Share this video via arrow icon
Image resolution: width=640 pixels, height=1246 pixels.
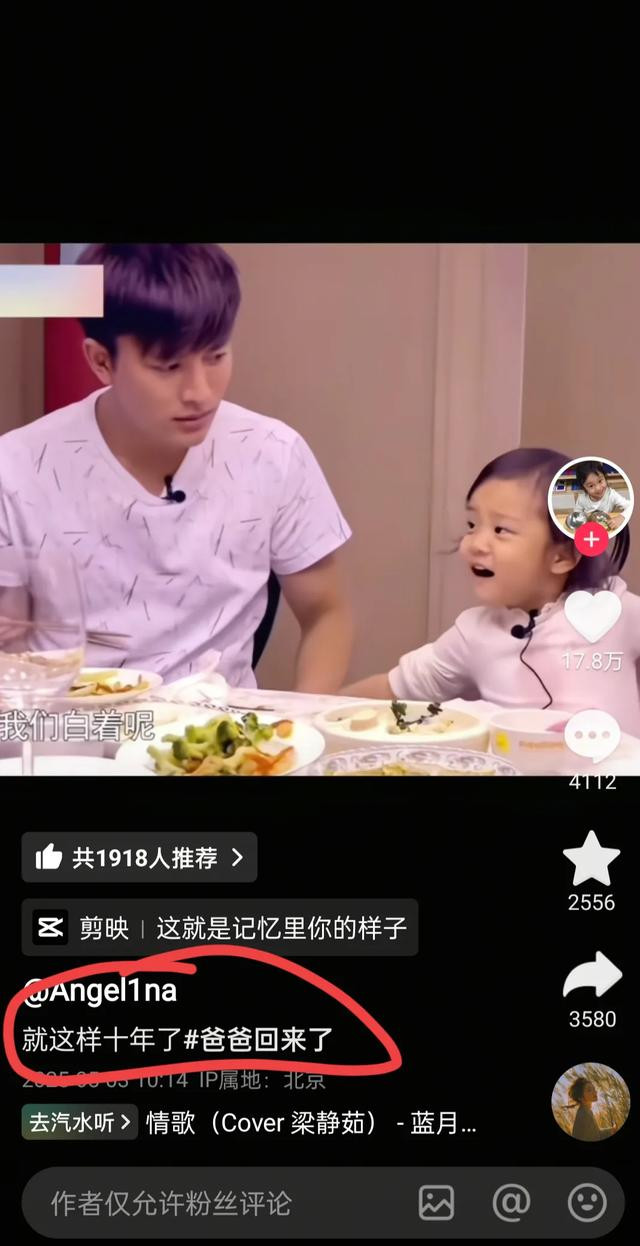pos(591,977)
